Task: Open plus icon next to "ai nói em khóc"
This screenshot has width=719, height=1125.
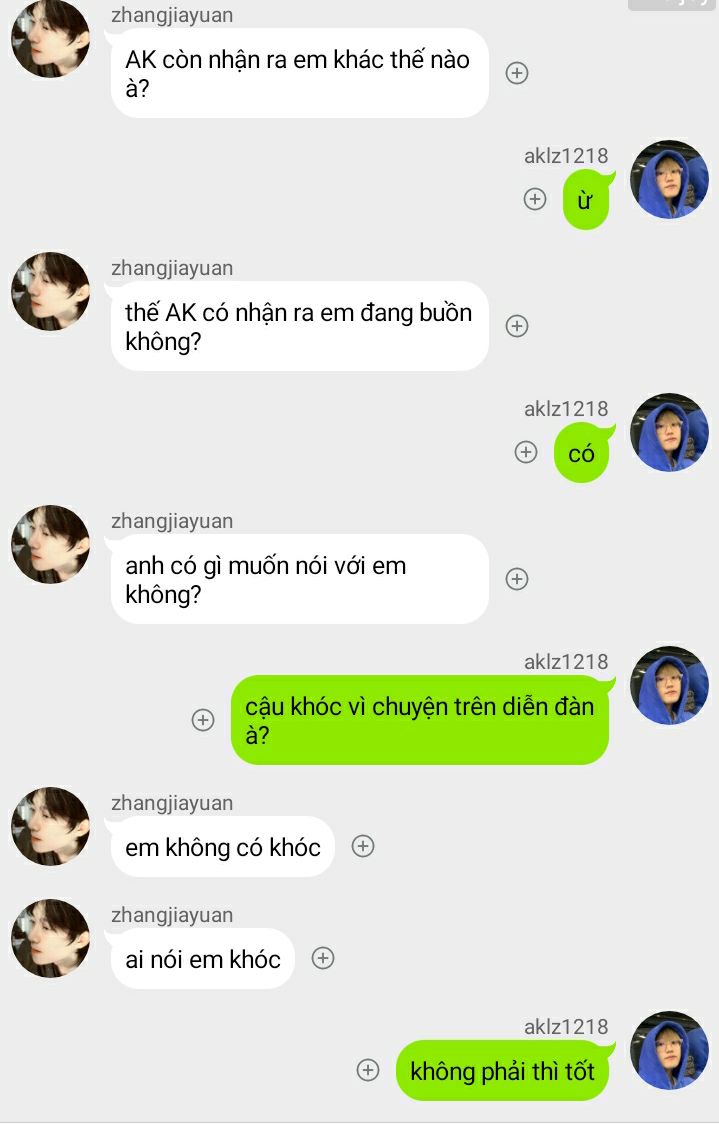Action: [x=323, y=958]
